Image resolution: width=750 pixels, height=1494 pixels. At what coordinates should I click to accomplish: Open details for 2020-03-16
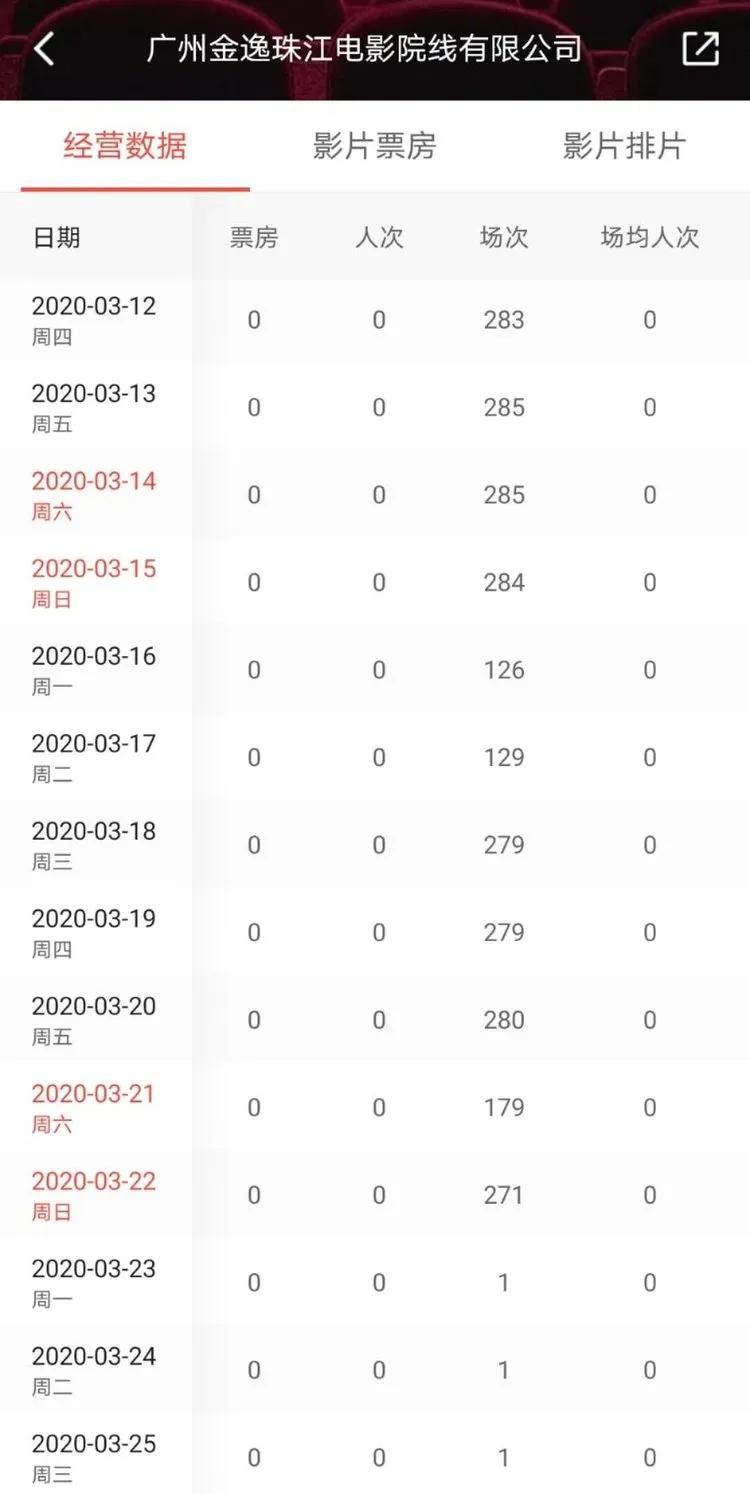click(94, 670)
